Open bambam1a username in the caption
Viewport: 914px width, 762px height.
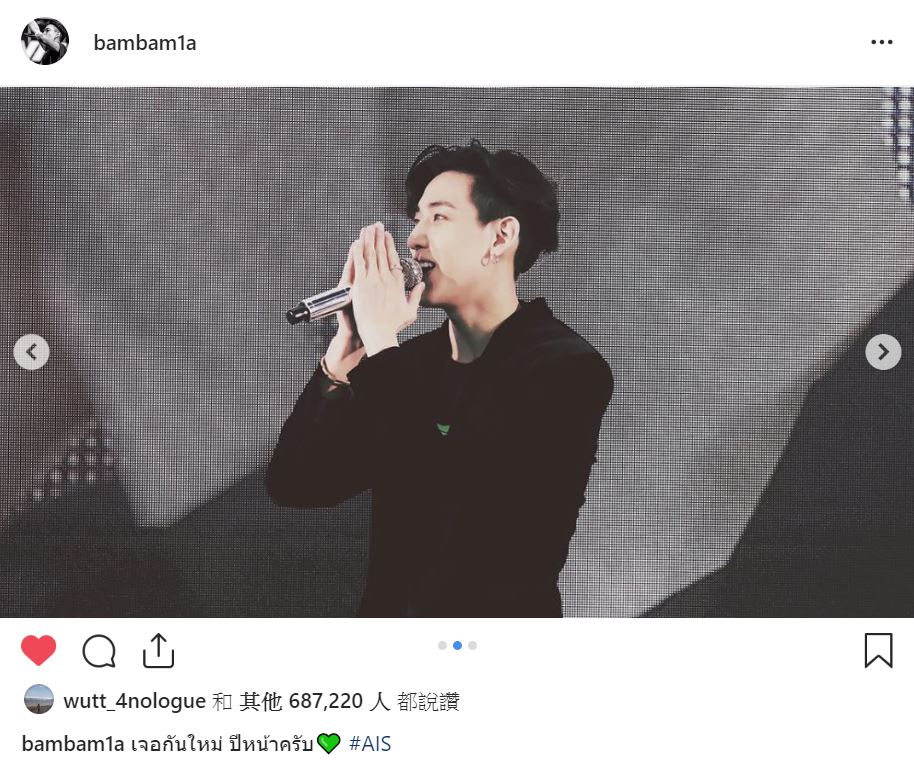pyautogui.click(x=72, y=744)
